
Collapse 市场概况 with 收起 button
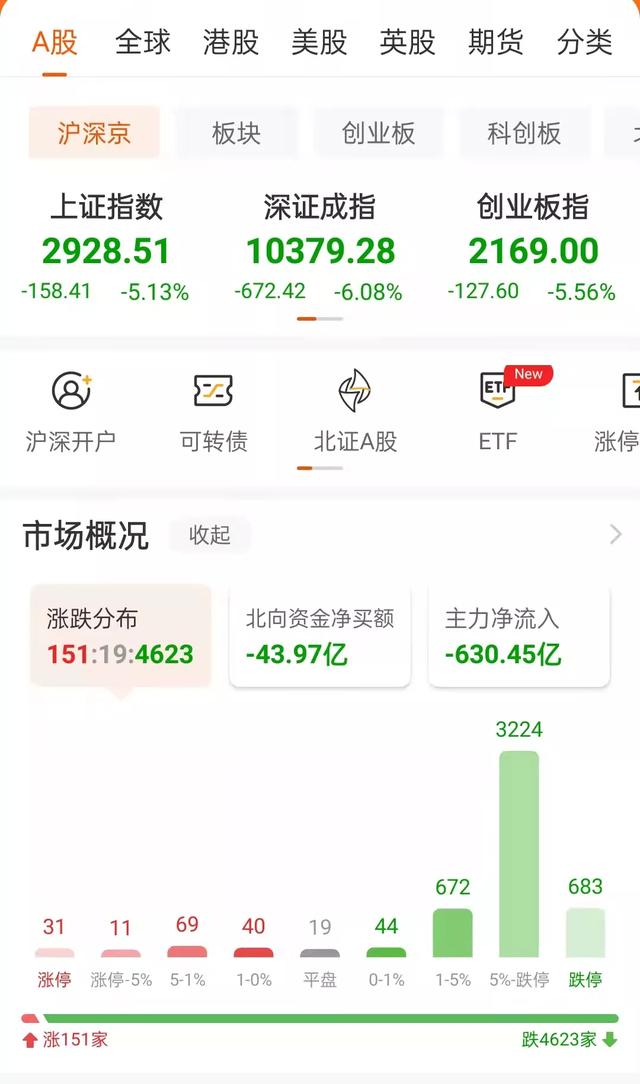(x=210, y=535)
